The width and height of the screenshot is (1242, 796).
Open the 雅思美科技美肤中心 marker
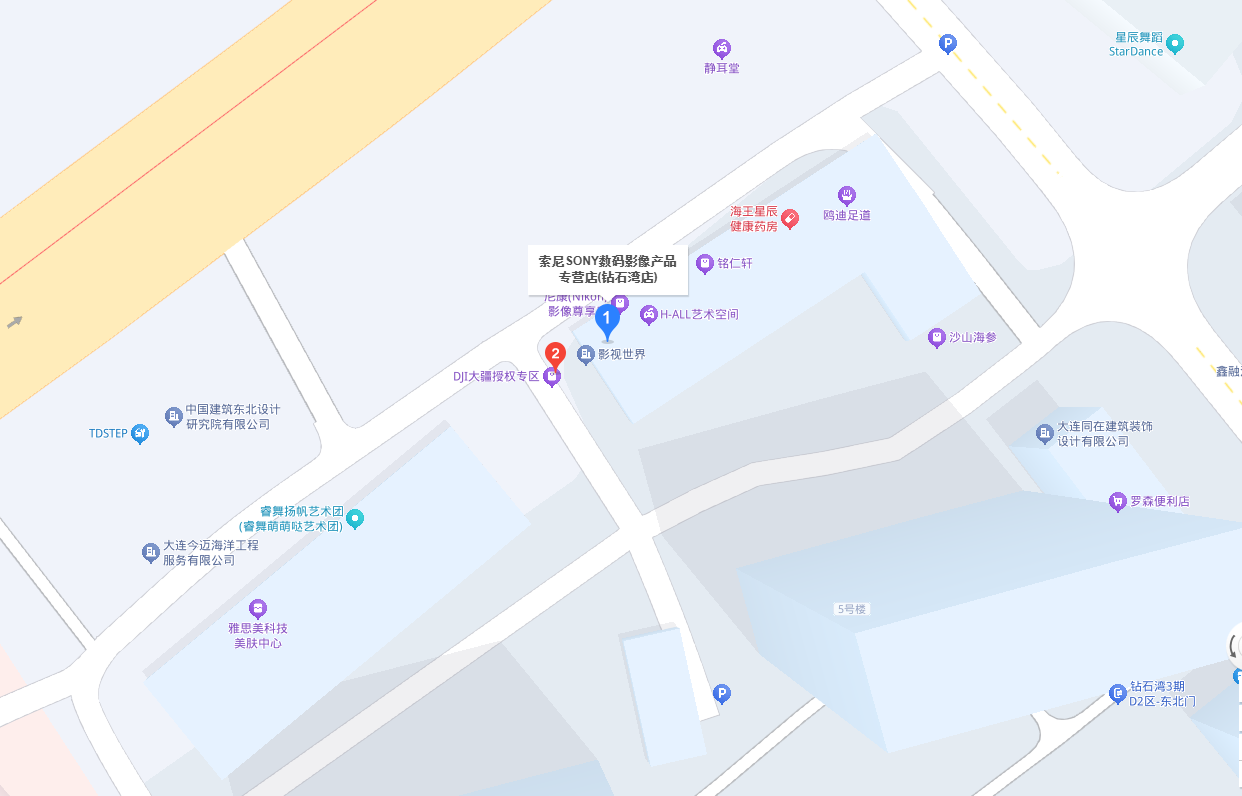pyautogui.click(x=258, y=608)
